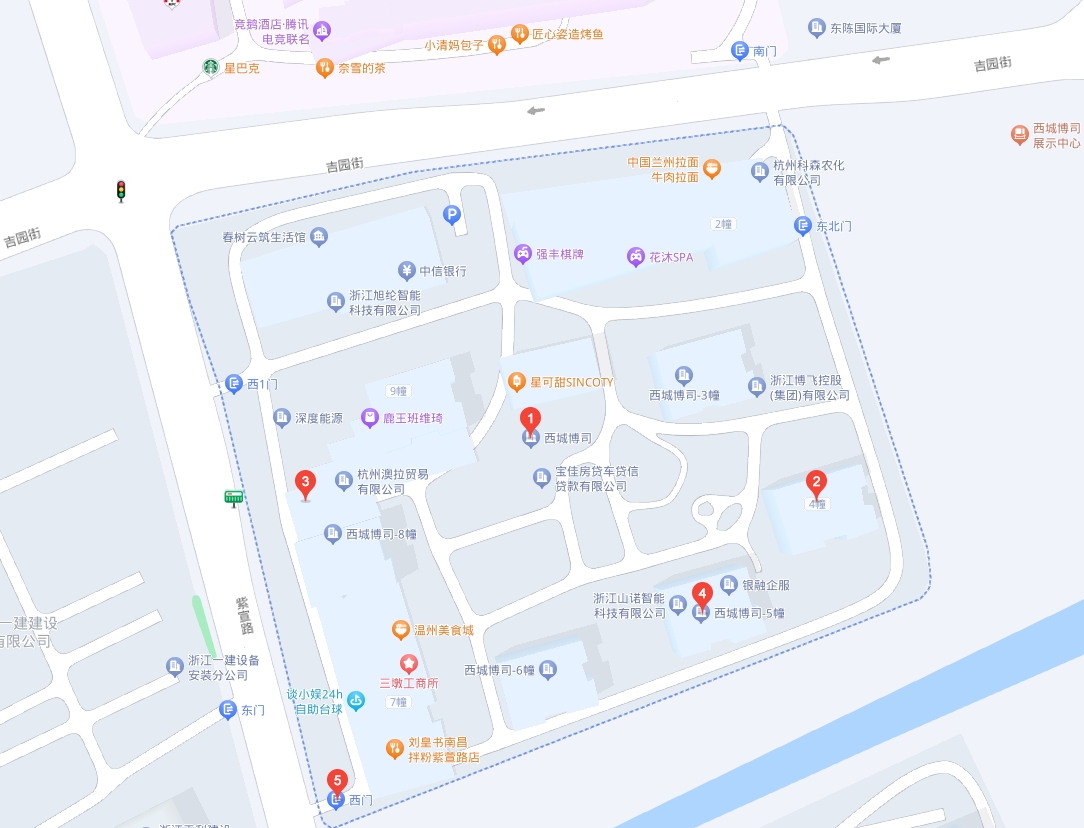Image resolution: width=1084 pixels, height=828 pixels.
Task: Open the 中国兰州拉面牛肉拉面 restaurant marker
Action: click(x=712, y=169)
